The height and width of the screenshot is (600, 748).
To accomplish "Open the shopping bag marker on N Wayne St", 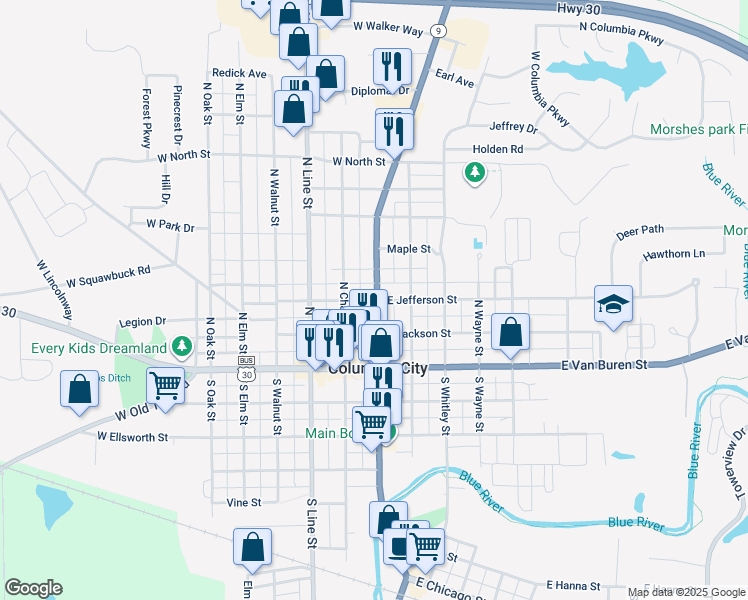I will tap(510, 334).
